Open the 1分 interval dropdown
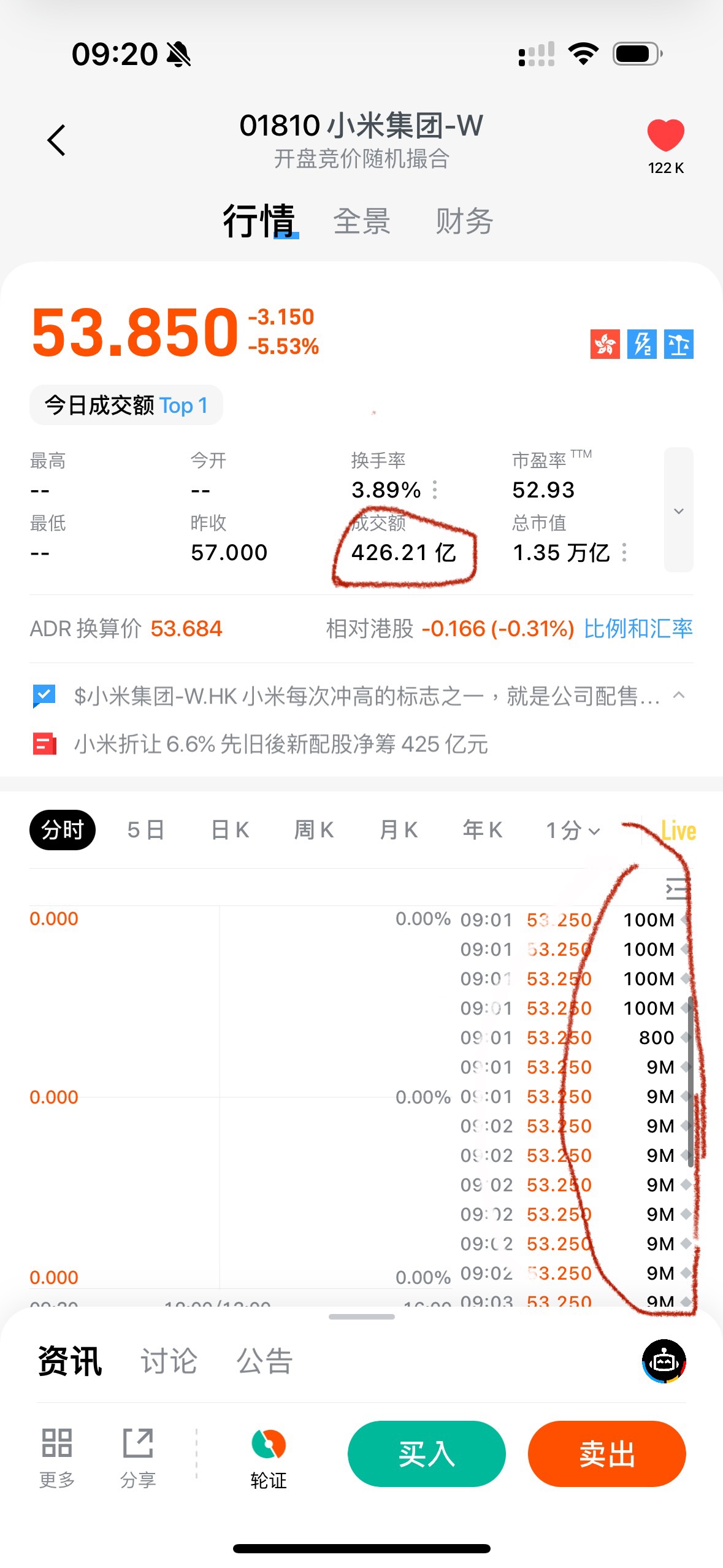The image size is (723, 1568). click(x=573, y=831)
